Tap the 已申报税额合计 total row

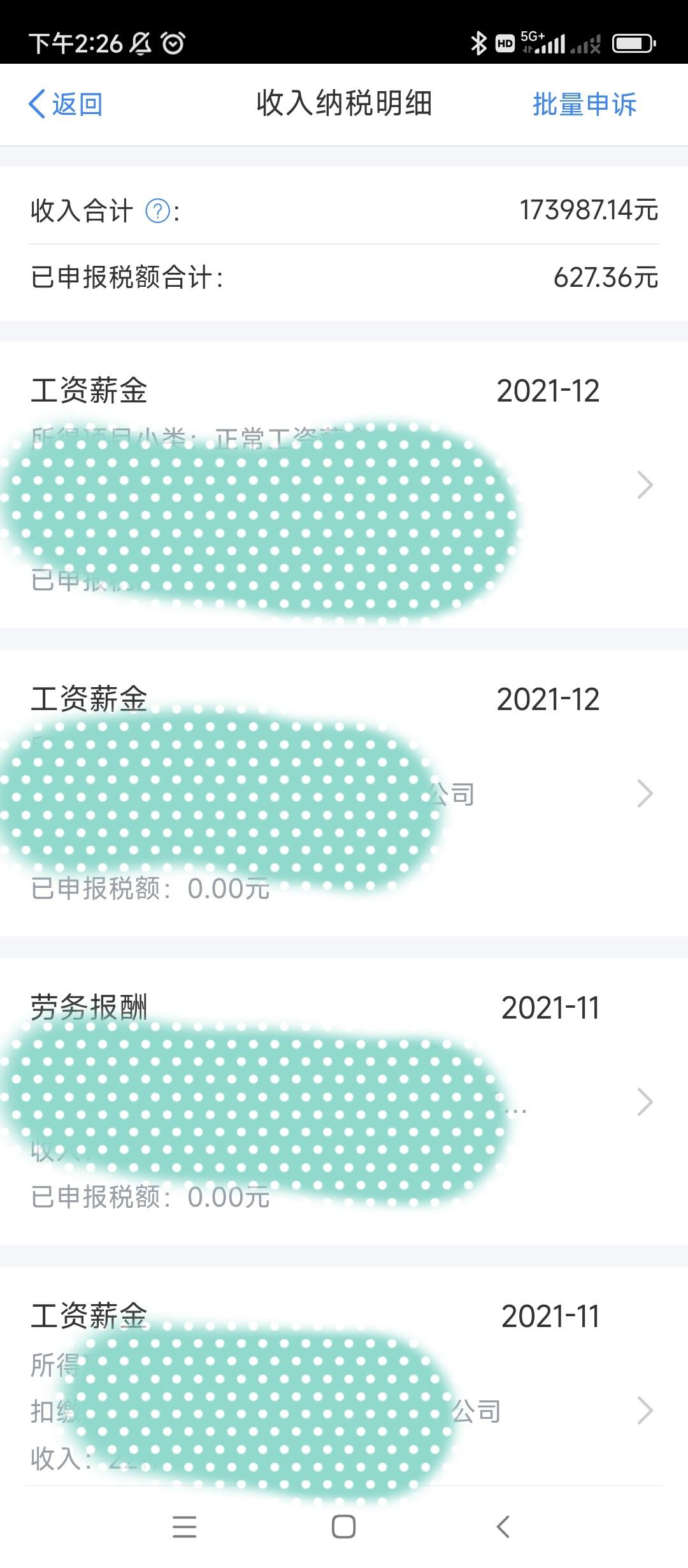tap(344, 275)
